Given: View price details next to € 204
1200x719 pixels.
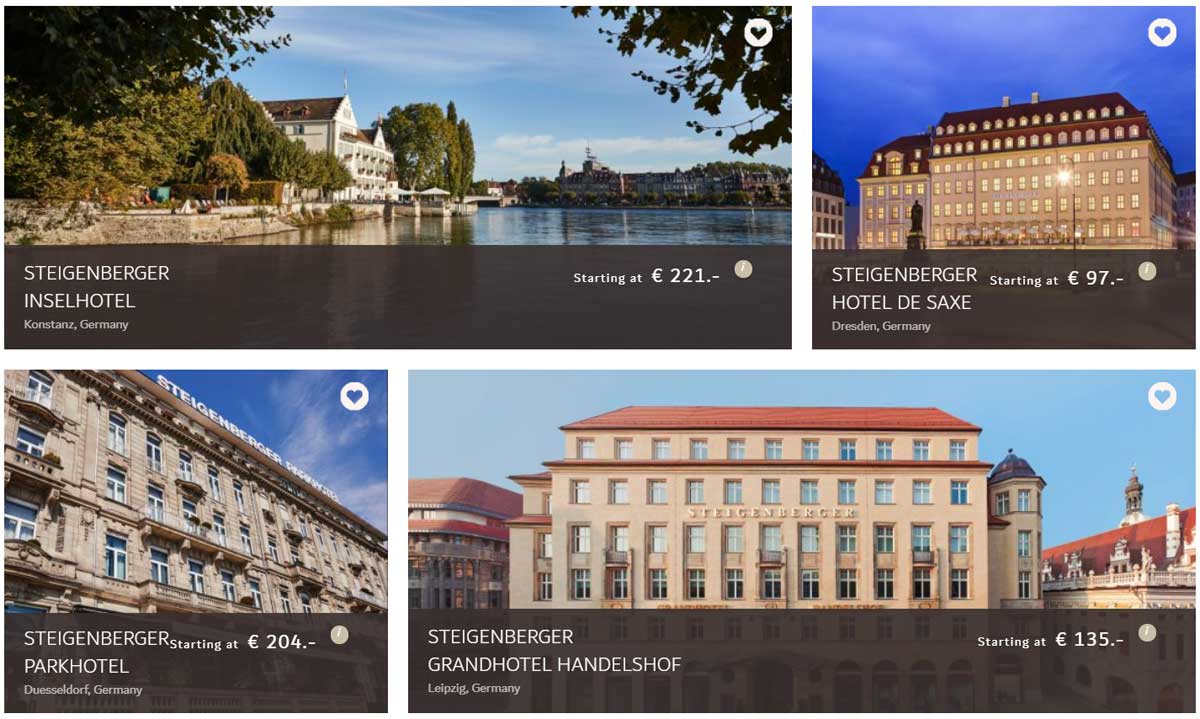Looking at the screenshot, I should [x=339, y=634].
